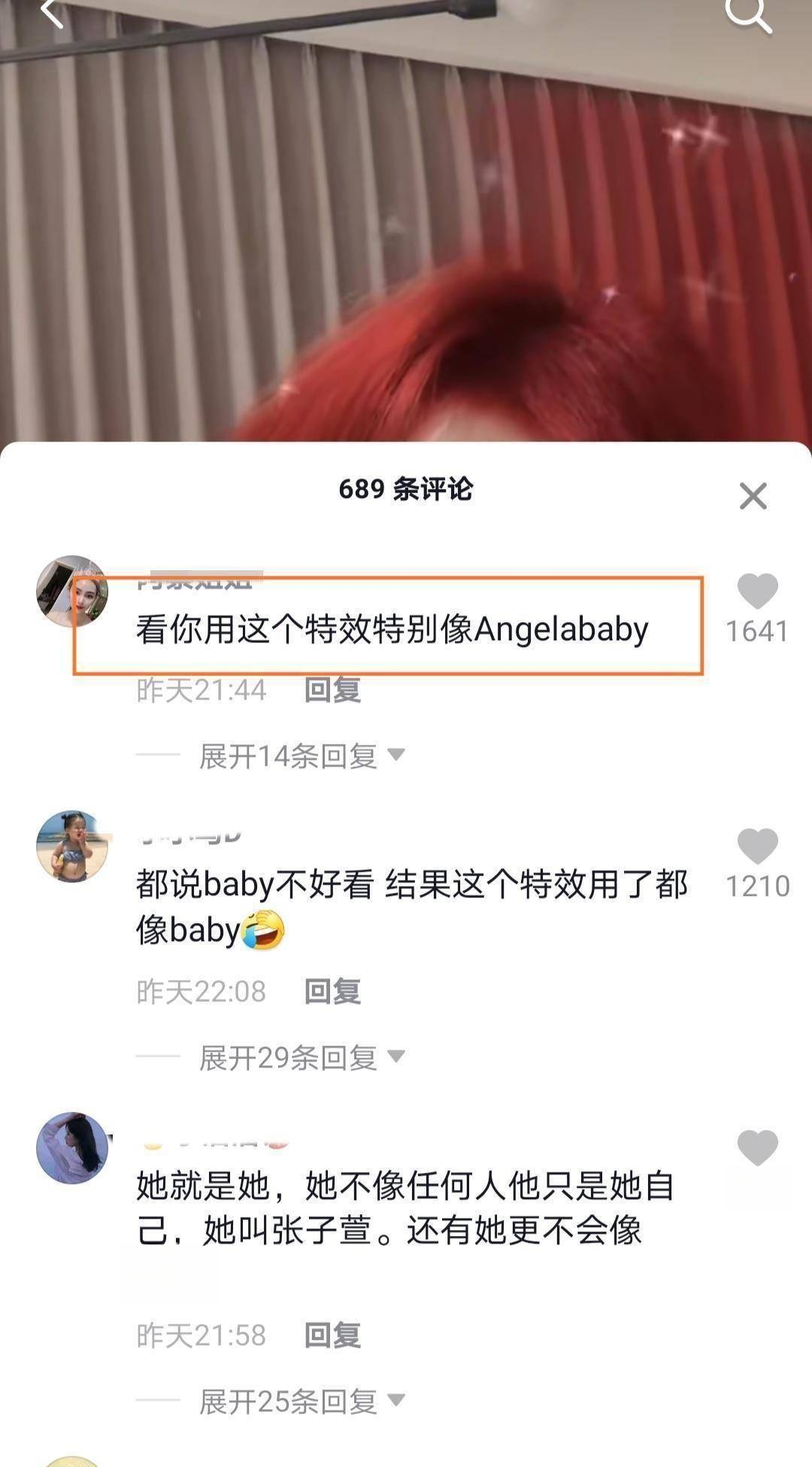Reply to the comment posted at 22:08
This screenshot has width=812, height=1467.
pos(332,992)
